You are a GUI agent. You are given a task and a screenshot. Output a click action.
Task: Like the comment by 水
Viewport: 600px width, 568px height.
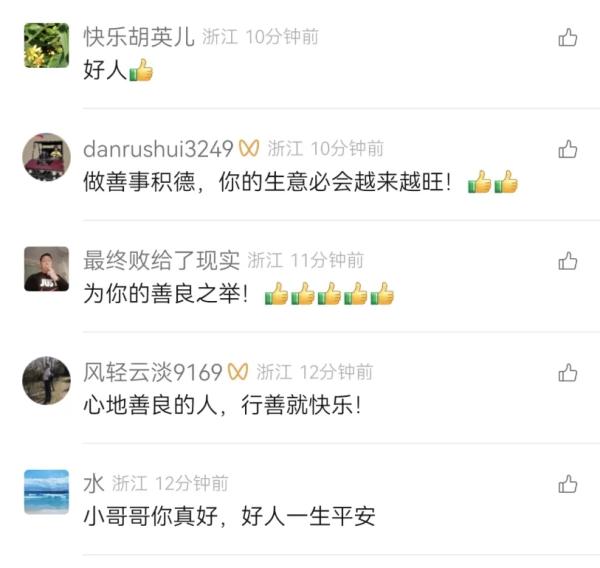[x=567, y=485]
